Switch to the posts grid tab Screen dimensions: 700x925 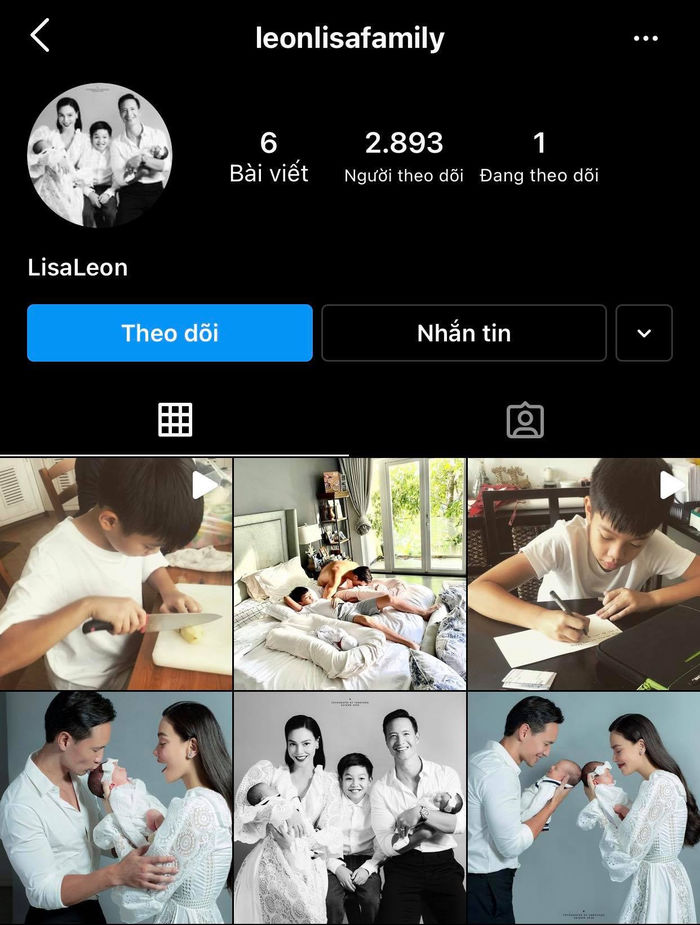point(175,420)
